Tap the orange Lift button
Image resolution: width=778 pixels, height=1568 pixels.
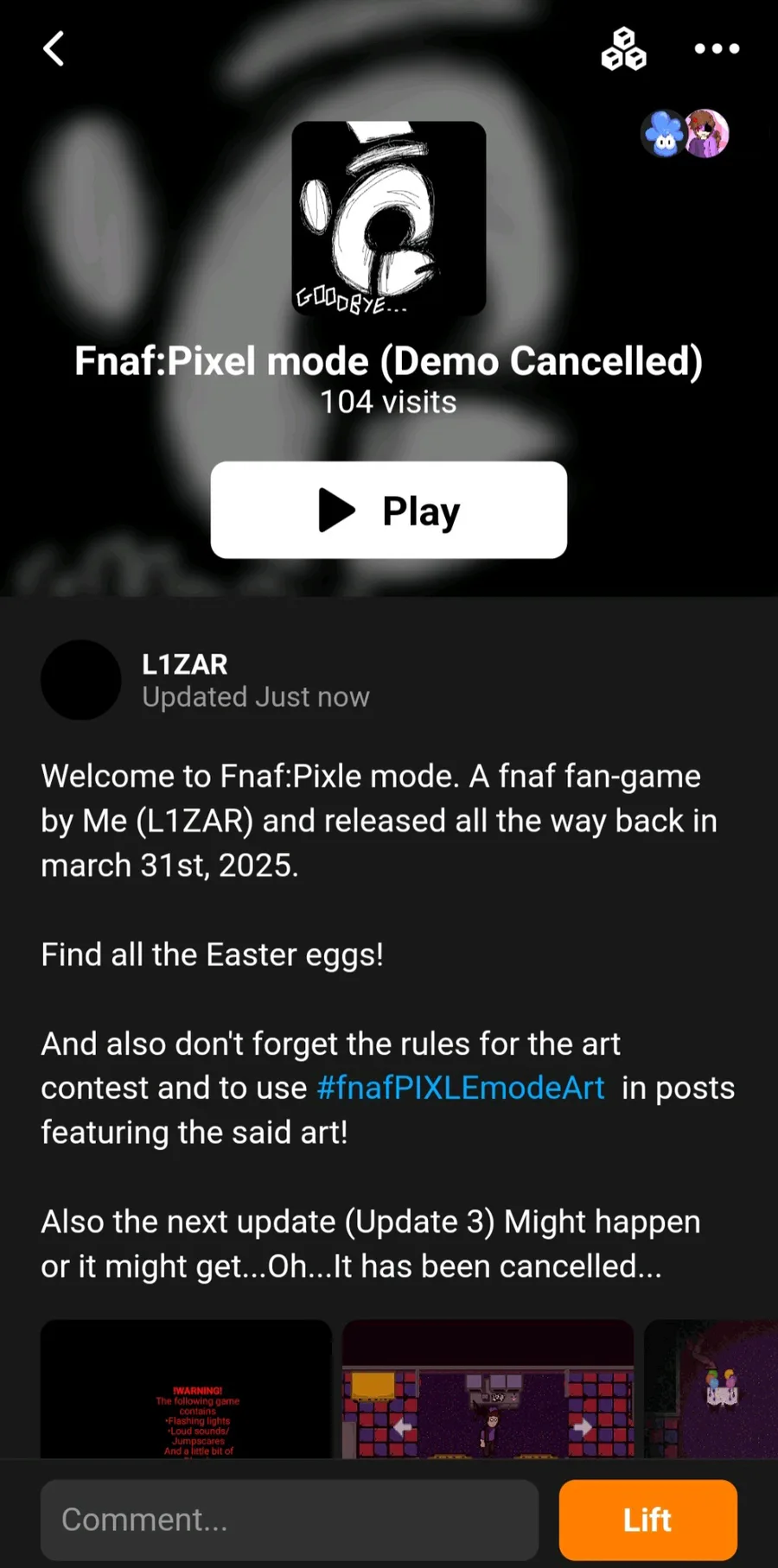pyautogui.click(x=648, y=1520)
